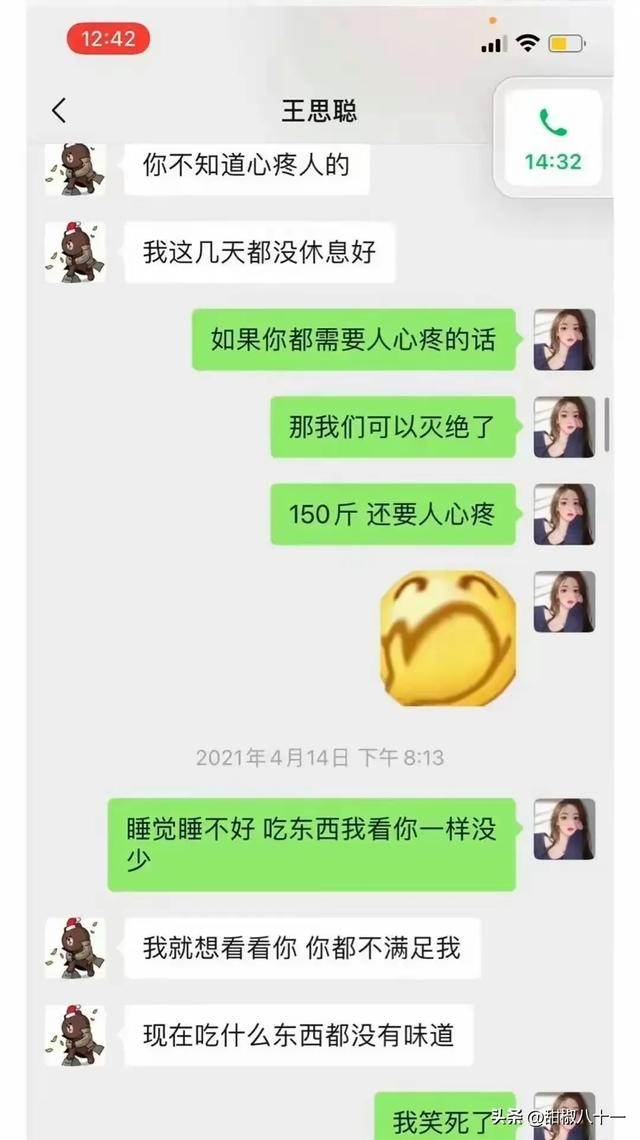The image size is (640, 1140).
Task: Return to the ongoing call showing 14:32
Action: pos(553,139)
